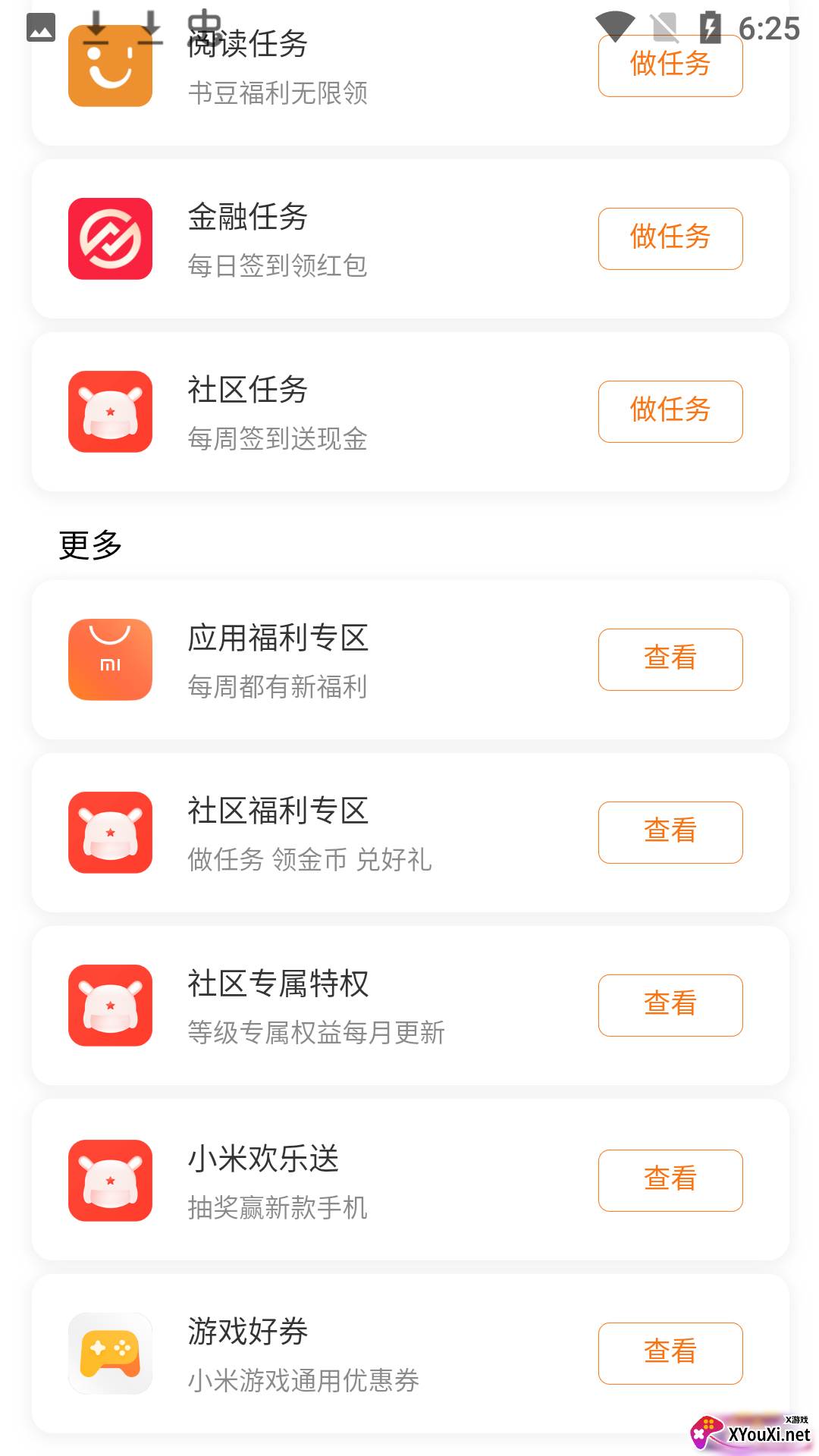
Task: Tap the 金融任务 finance app icon
Action: (x=109, y=239)
